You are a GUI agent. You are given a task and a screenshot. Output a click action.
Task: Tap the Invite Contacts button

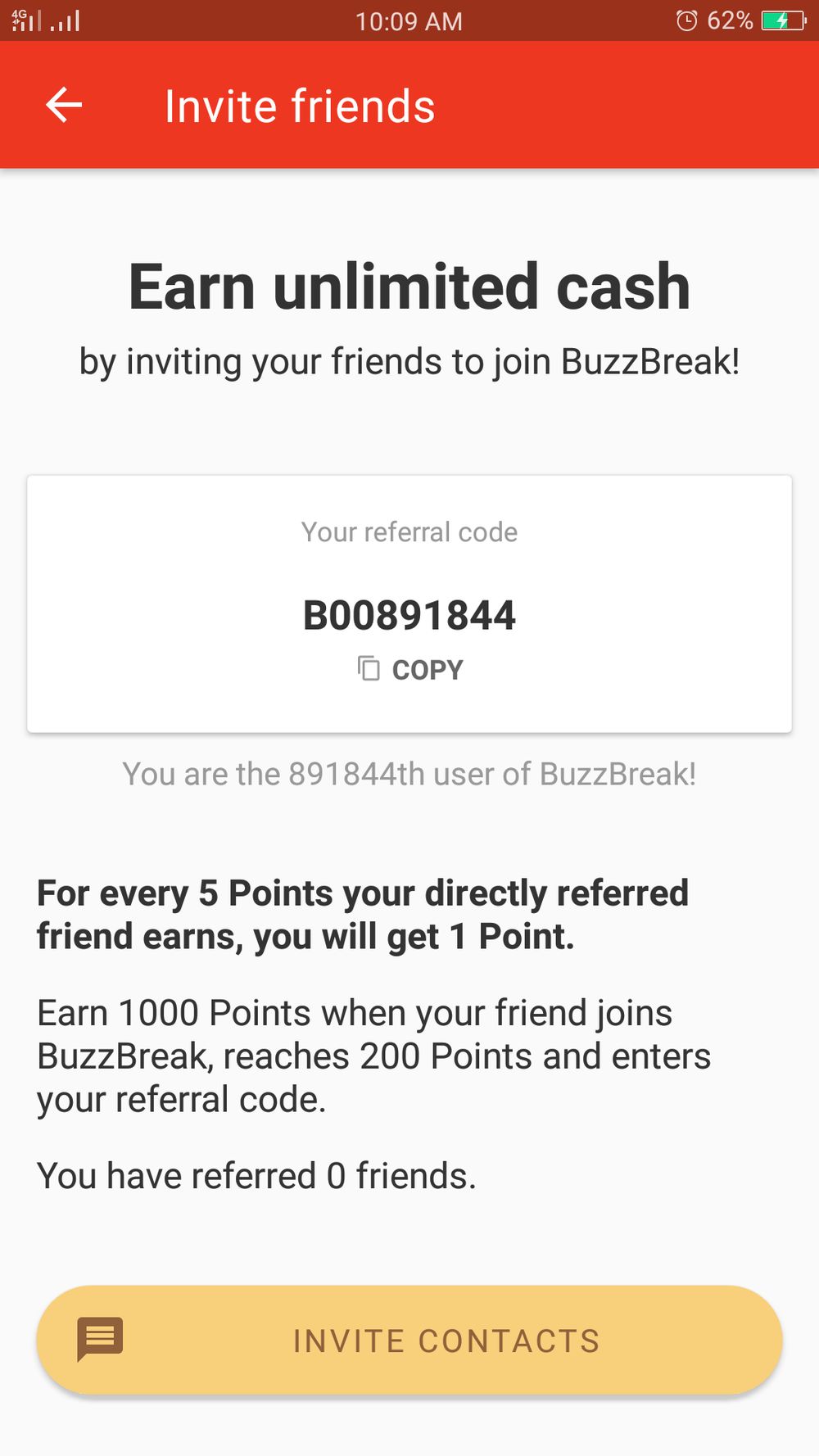click(409, 1341)
